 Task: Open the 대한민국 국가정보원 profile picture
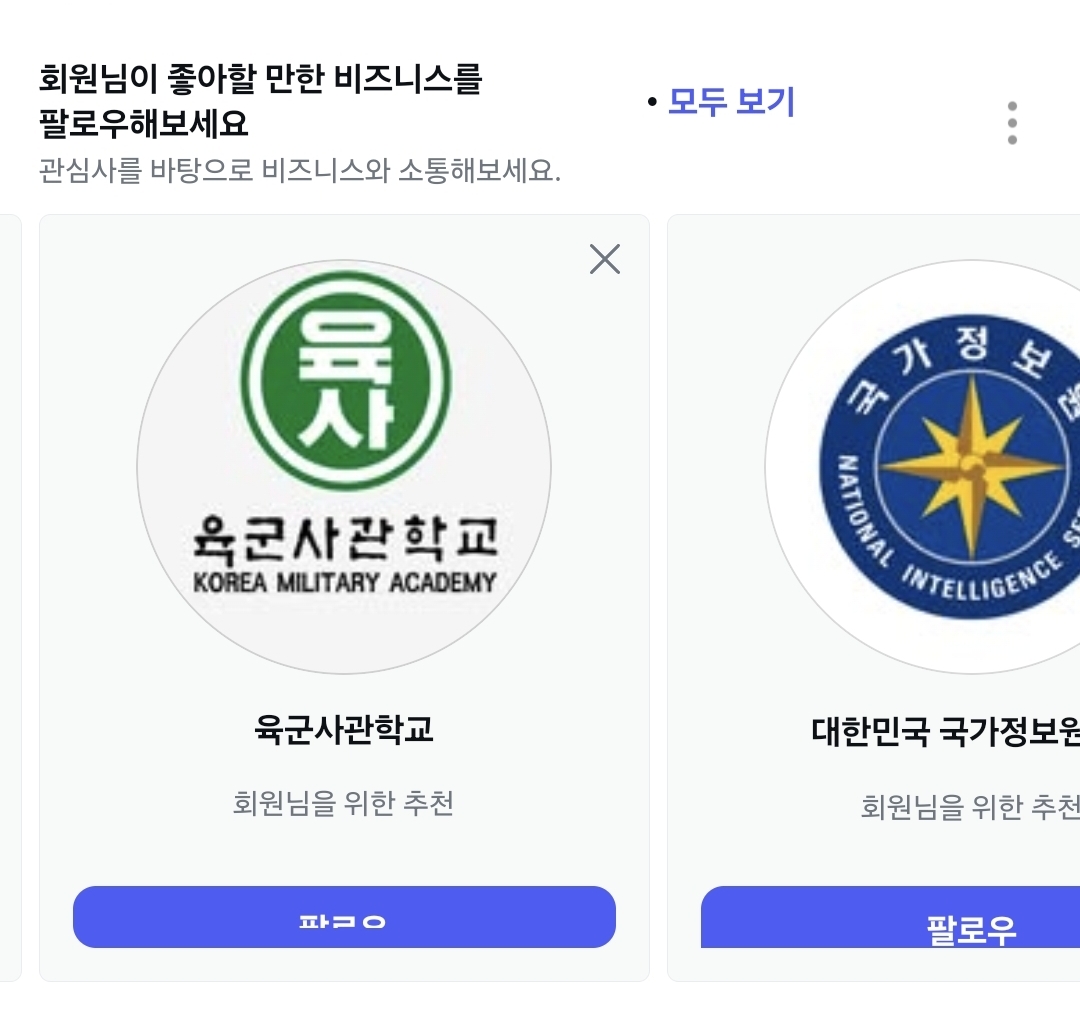(922, 467)
